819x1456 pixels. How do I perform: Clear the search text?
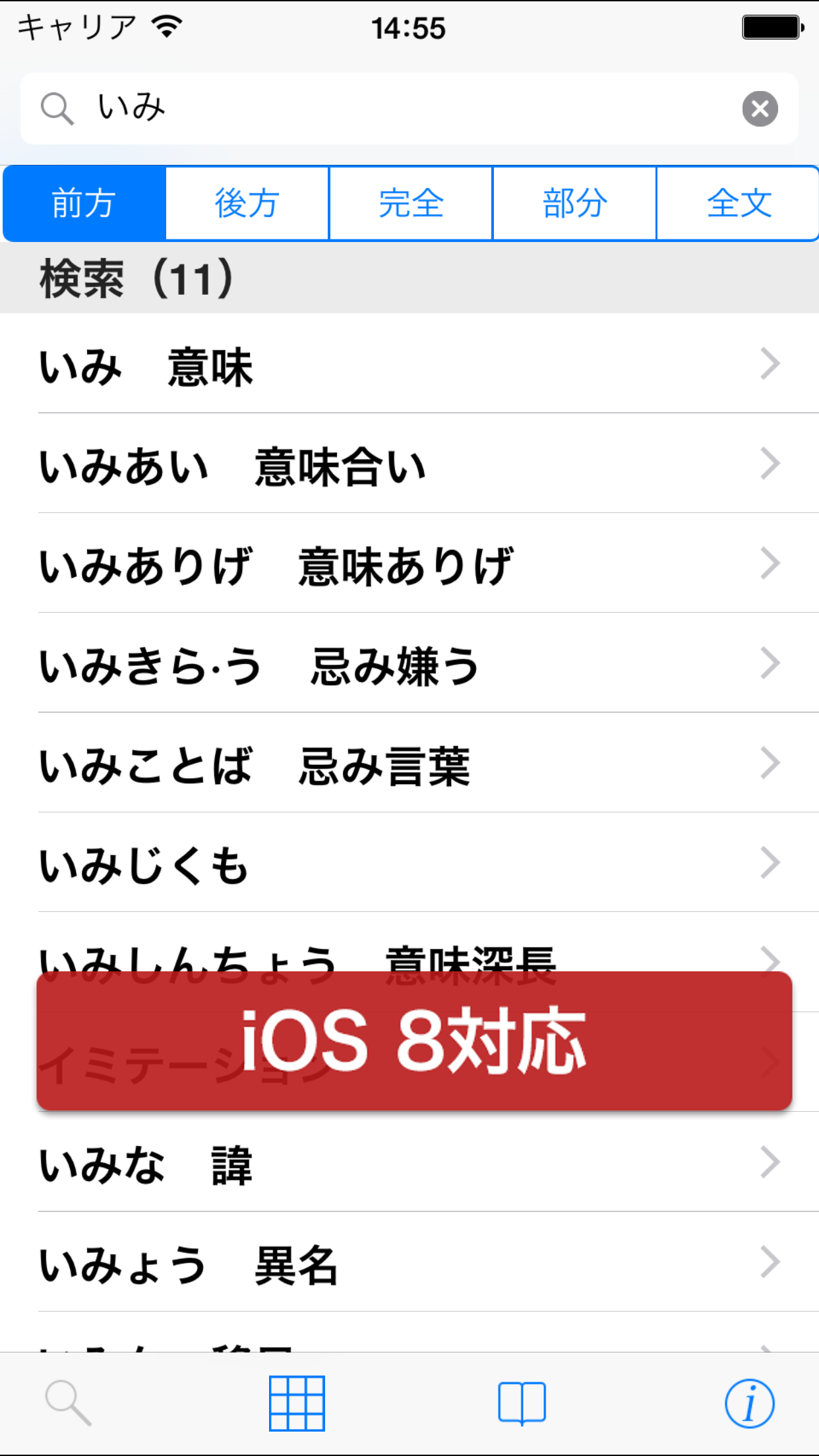[760, 109]
